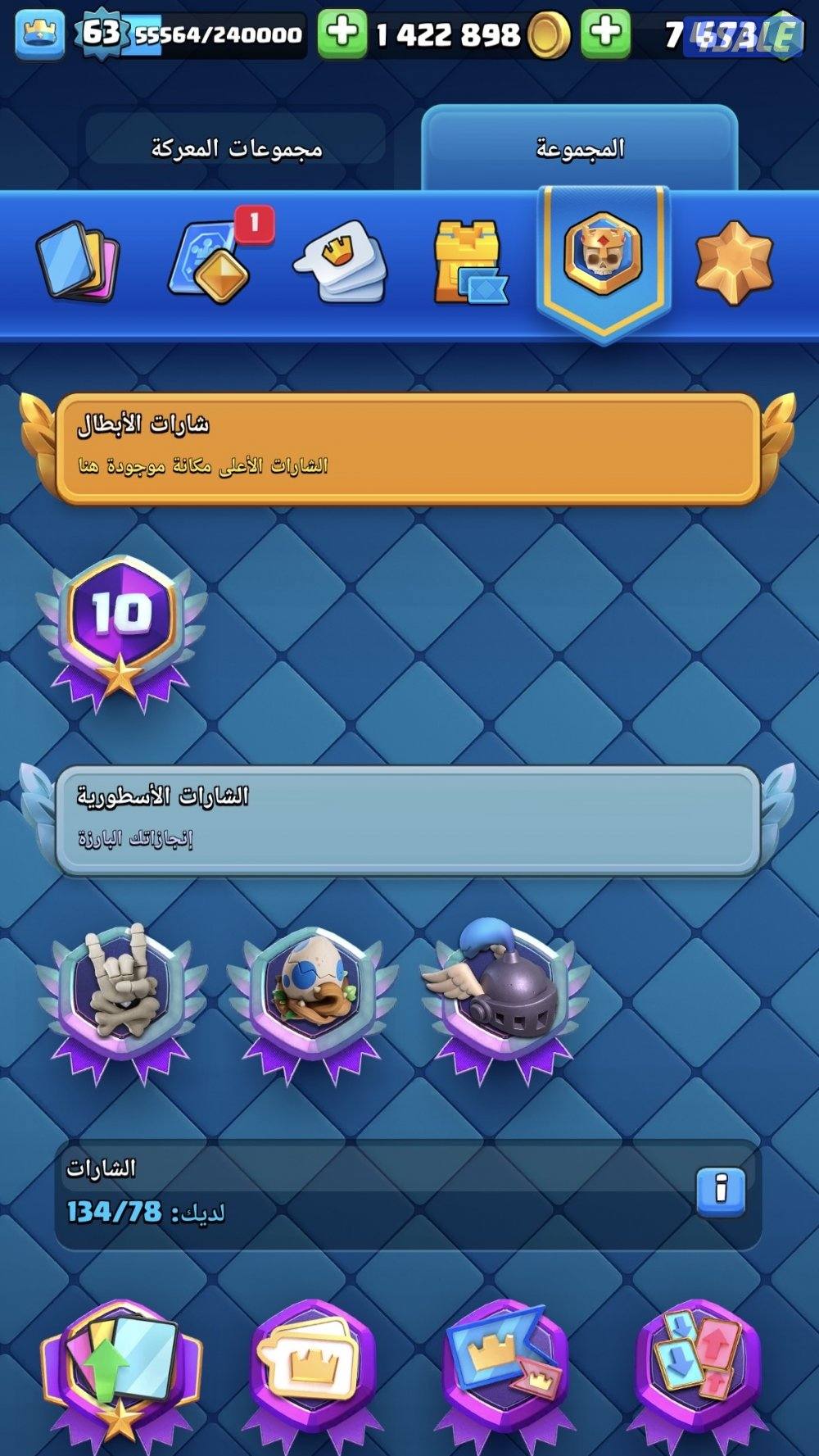
Task: Open the level 10 champion badge
Action: pyautogui.click(x=121, y=627)
